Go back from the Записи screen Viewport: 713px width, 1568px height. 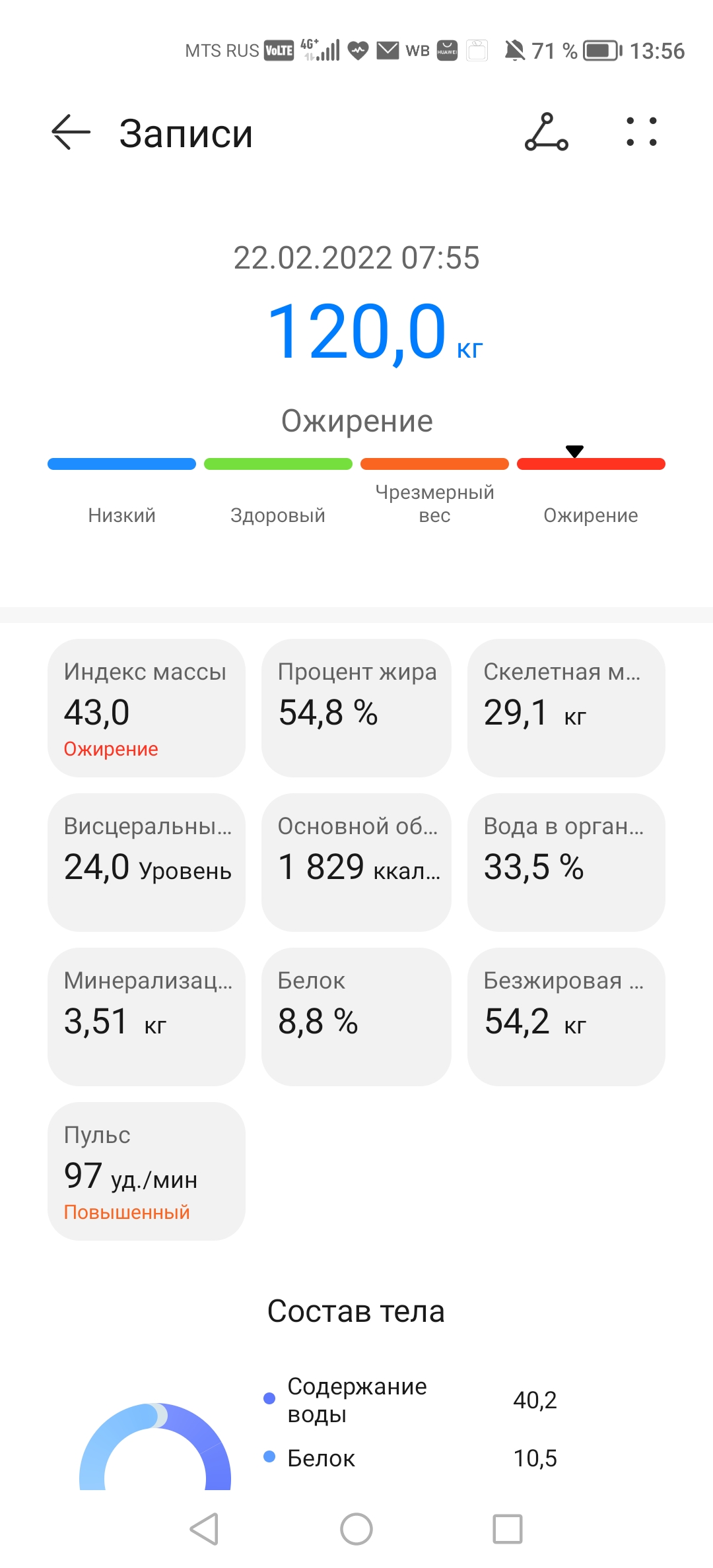coord(71,132)
